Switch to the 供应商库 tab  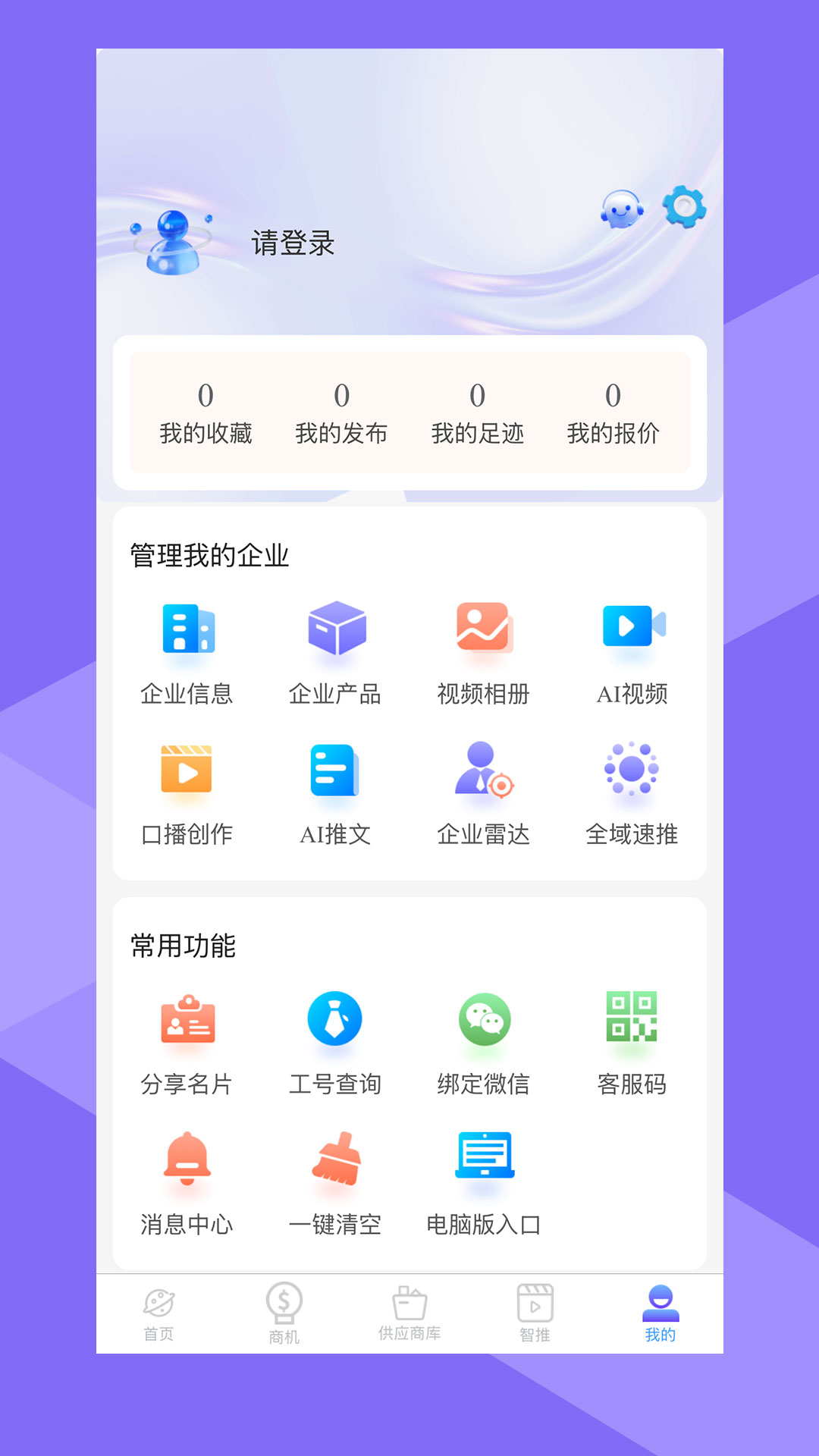[409, 1314]
